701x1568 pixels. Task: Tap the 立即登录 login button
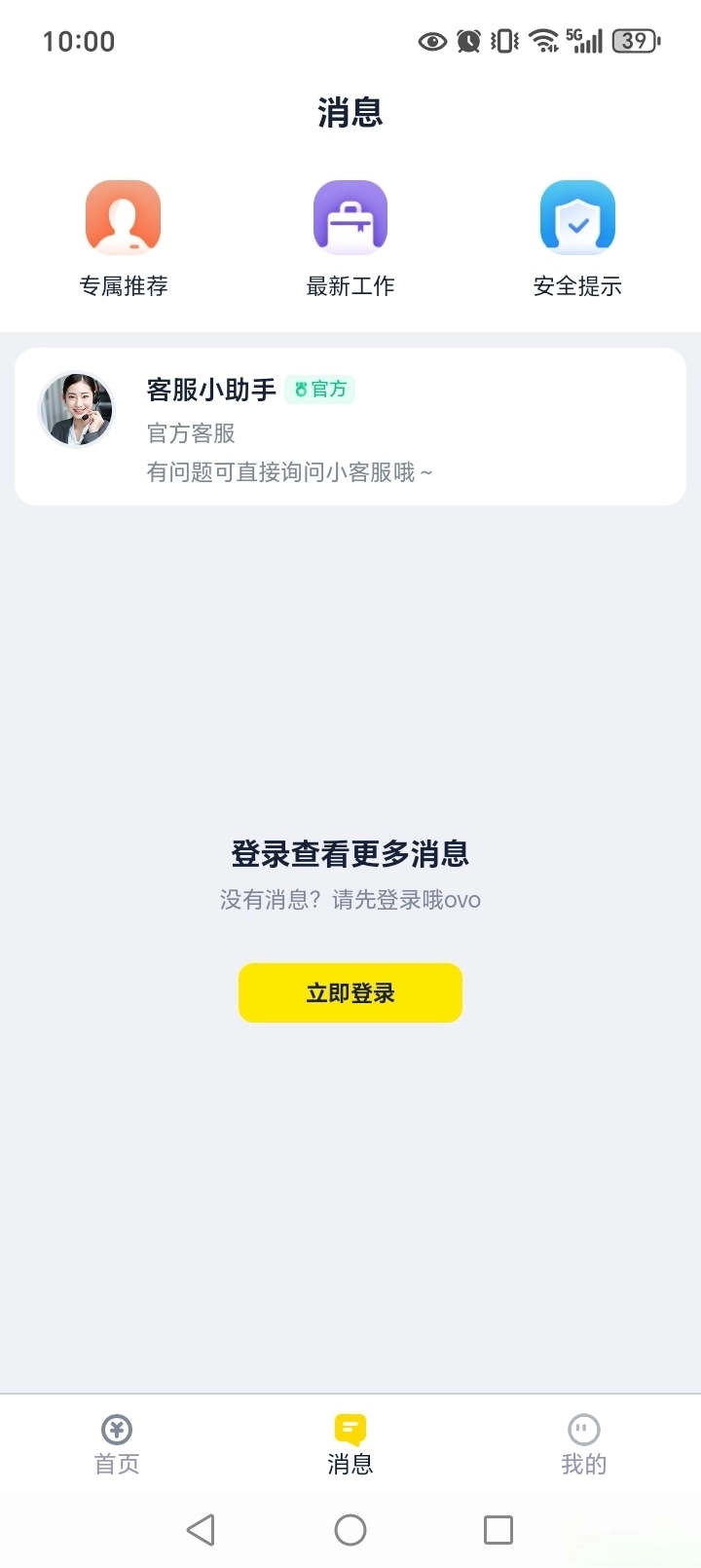[x=350, y=992]
